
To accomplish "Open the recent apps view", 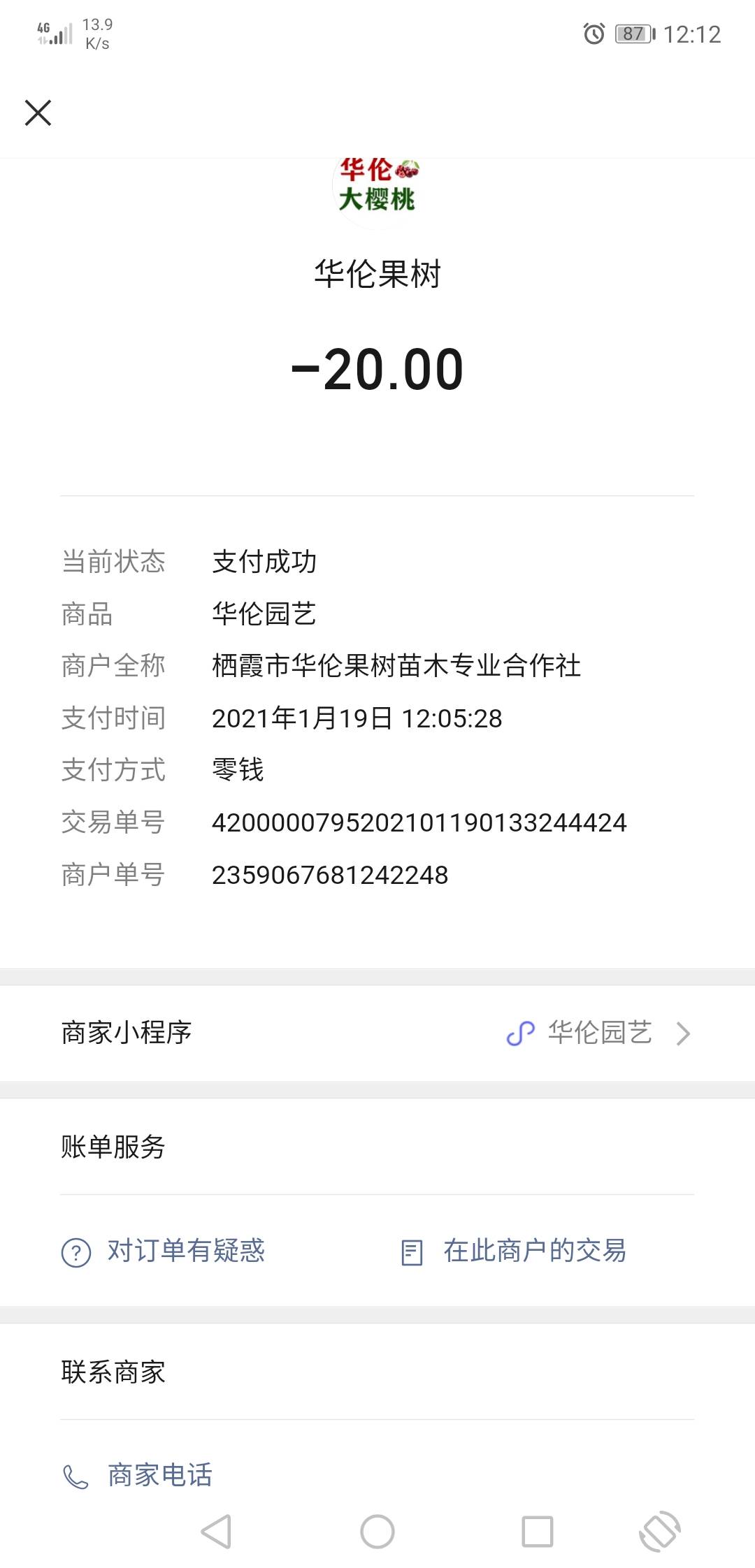I will (x=538, y=1532).
